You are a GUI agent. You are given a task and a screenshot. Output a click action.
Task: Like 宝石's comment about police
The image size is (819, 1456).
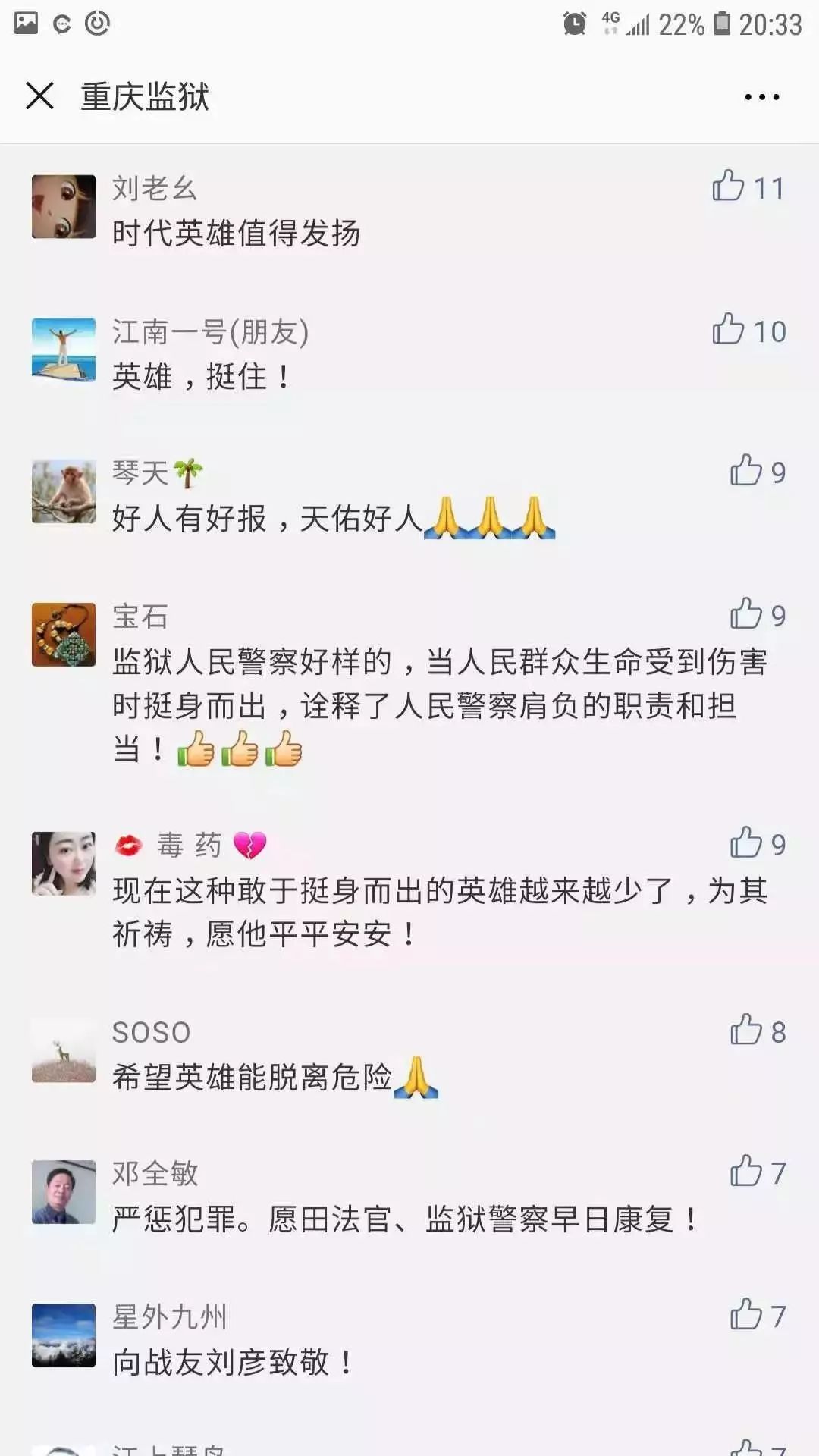[x=746, y=614]
